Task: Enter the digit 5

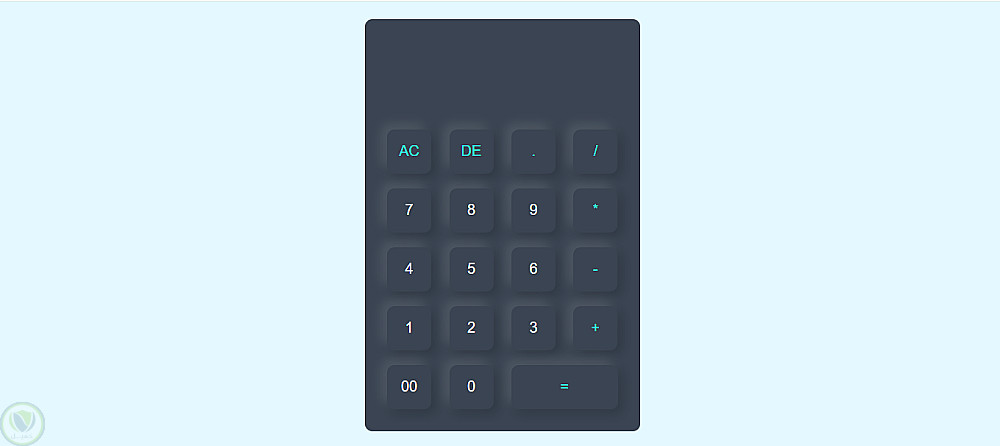Action: click(x=471, y=269)
